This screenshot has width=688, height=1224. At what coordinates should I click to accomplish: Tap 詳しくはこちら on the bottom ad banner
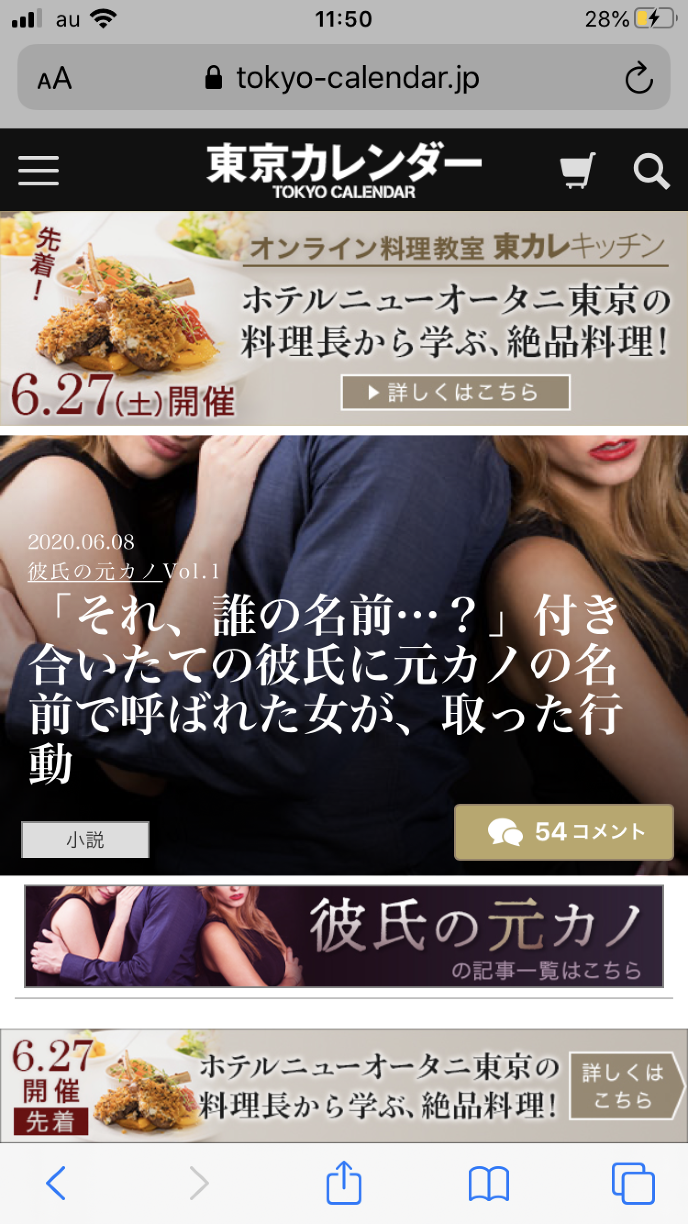pos(624,1086)
